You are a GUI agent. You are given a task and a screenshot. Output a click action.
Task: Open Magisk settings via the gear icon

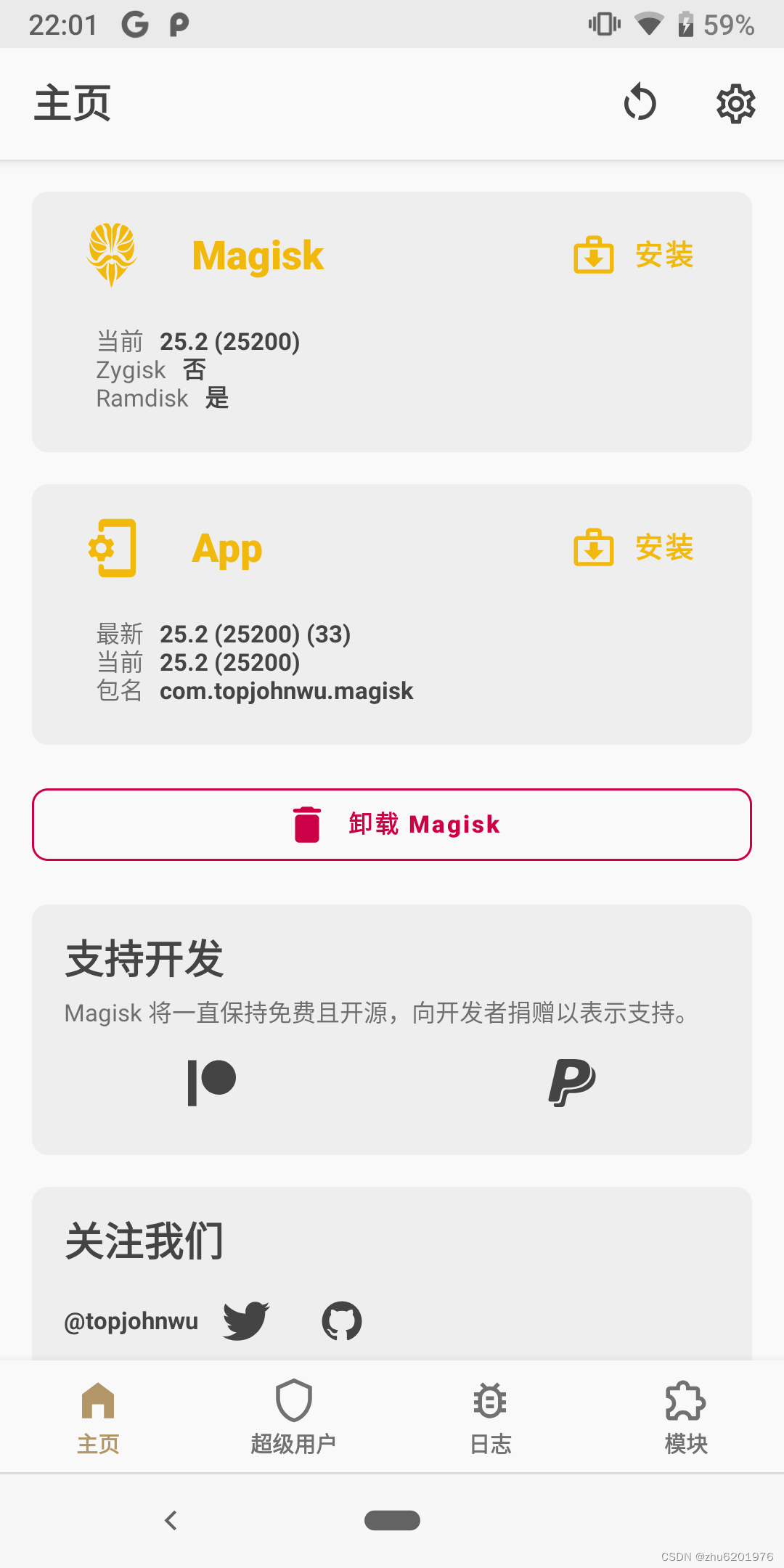click(x=735, y=103)
